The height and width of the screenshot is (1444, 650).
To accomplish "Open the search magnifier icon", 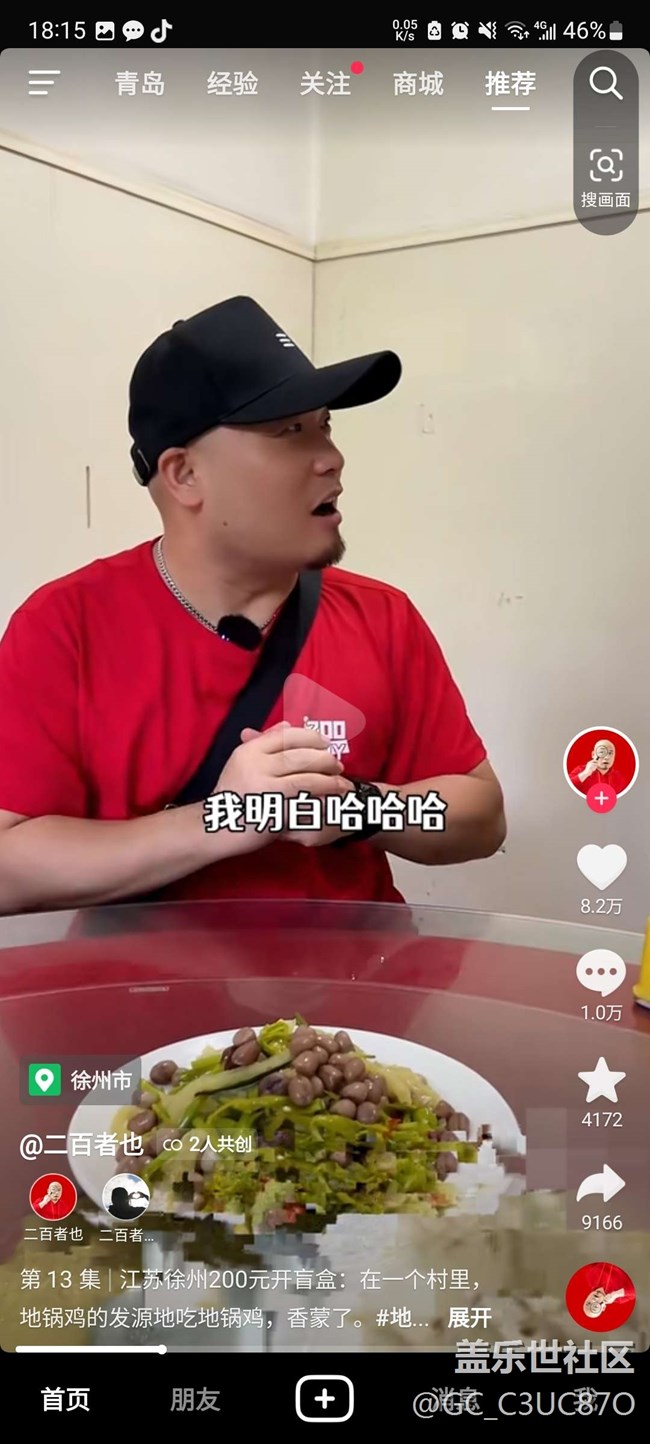I will (605, 84).
